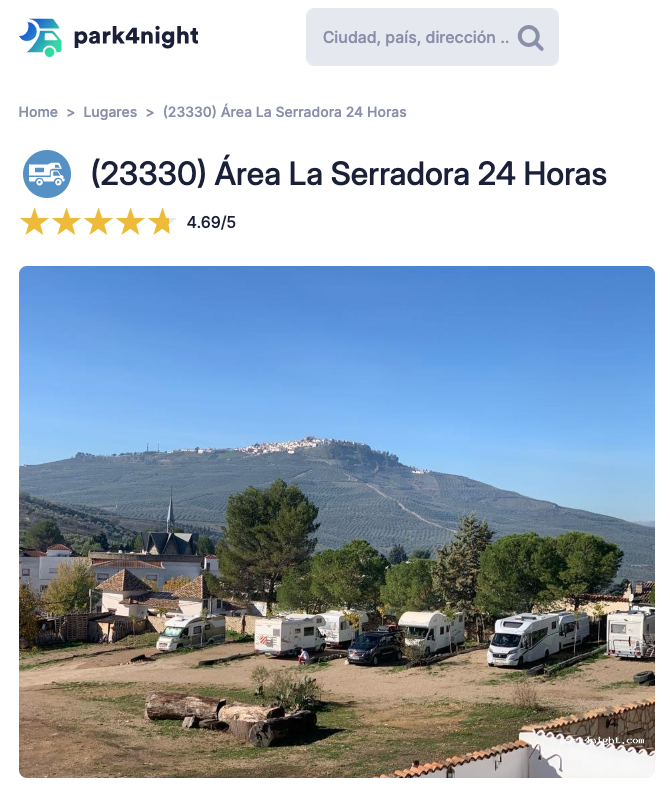Open the Área La Serradora photo
Image resolution: width=670 pixels, height=796 pixels.
point(336,520)
